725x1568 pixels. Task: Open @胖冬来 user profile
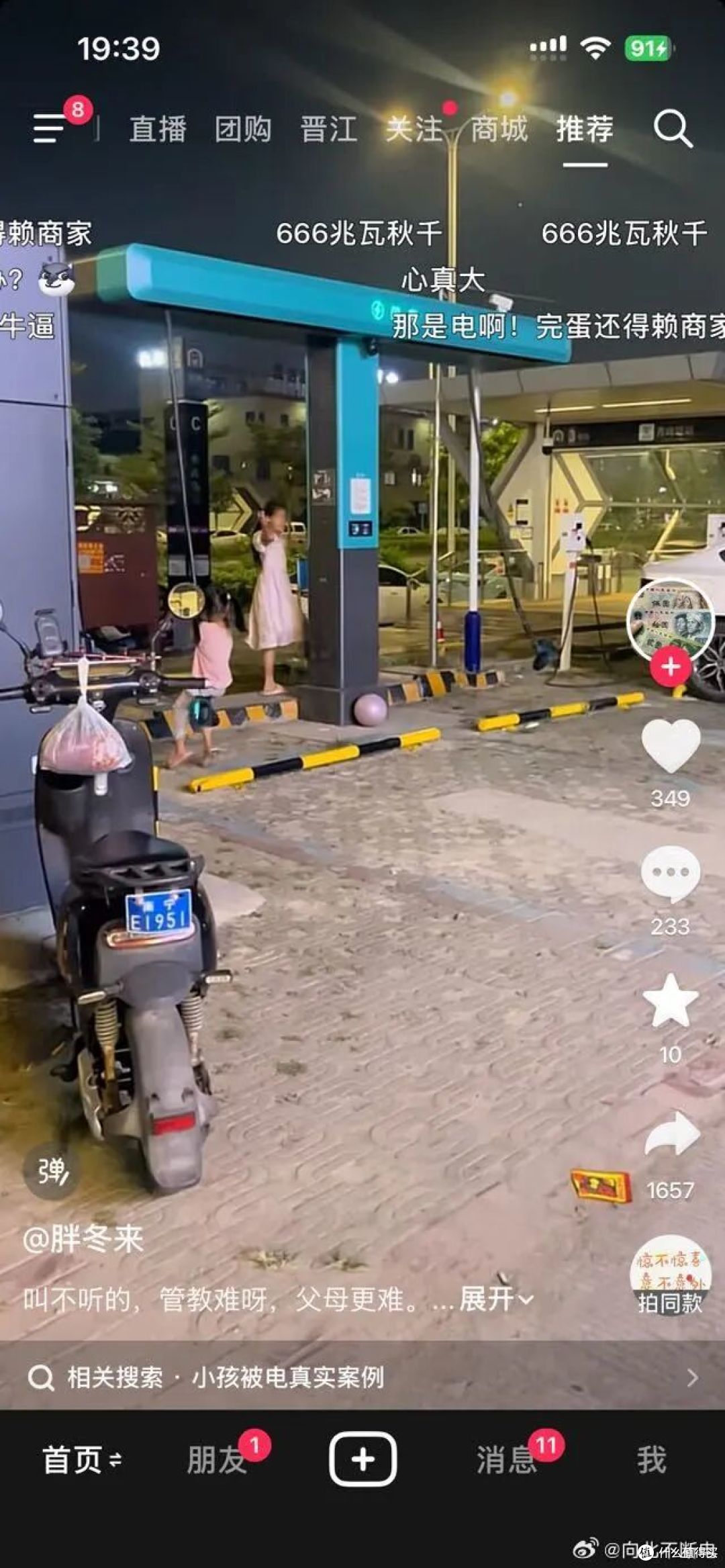[x=83, y=1238]
